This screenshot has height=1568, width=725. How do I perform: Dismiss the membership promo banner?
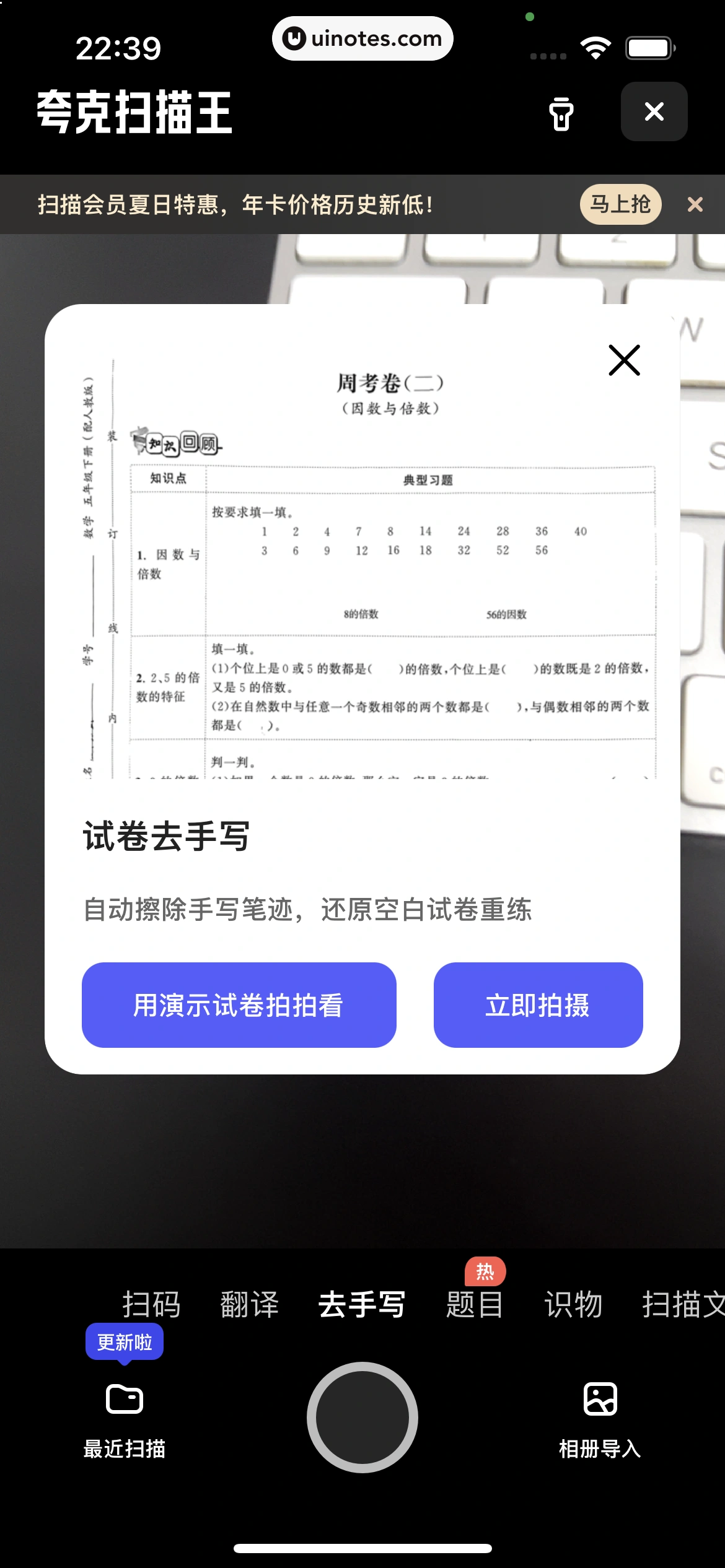coord(696,204)
